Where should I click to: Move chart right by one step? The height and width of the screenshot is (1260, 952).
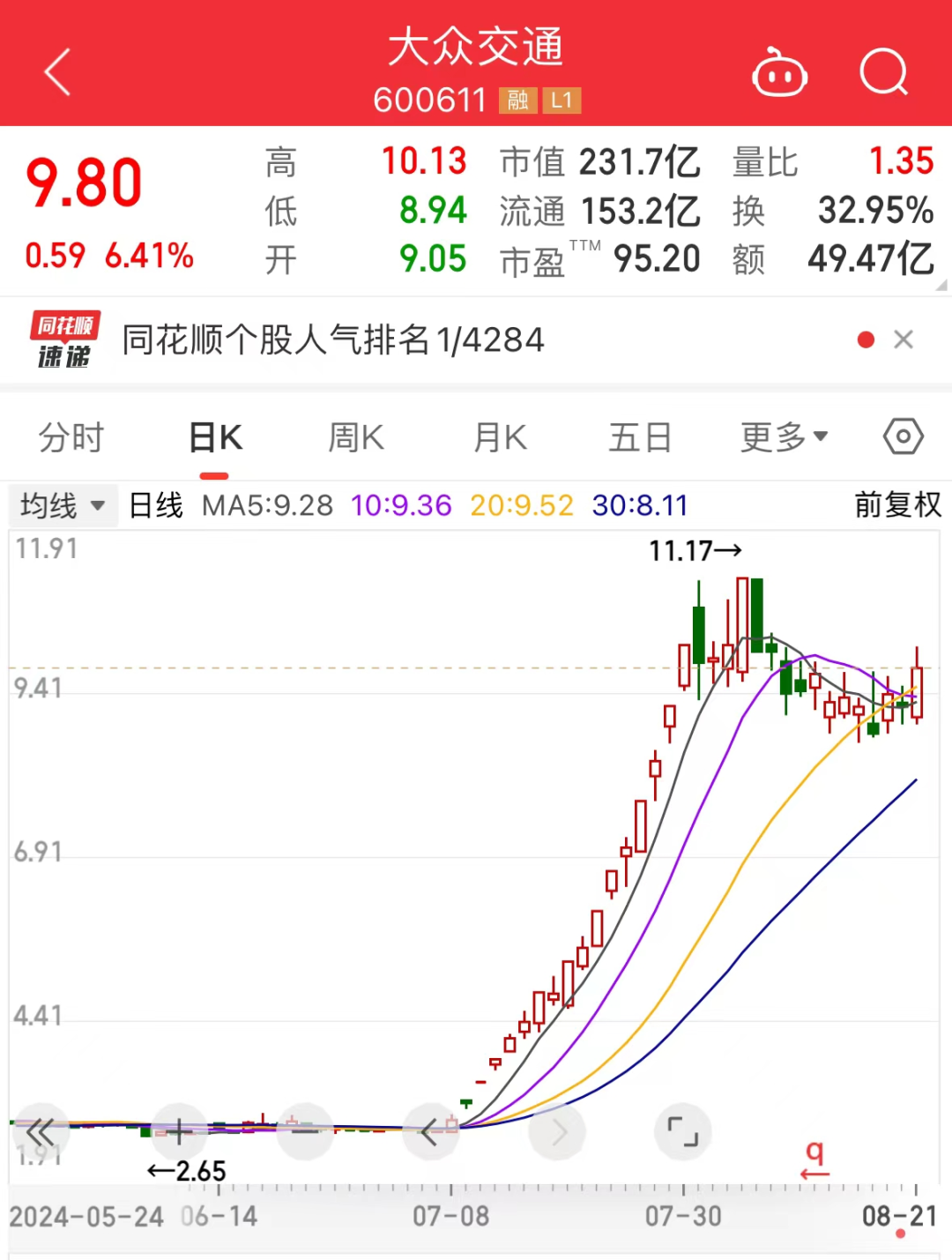(x=558, y=1131)
